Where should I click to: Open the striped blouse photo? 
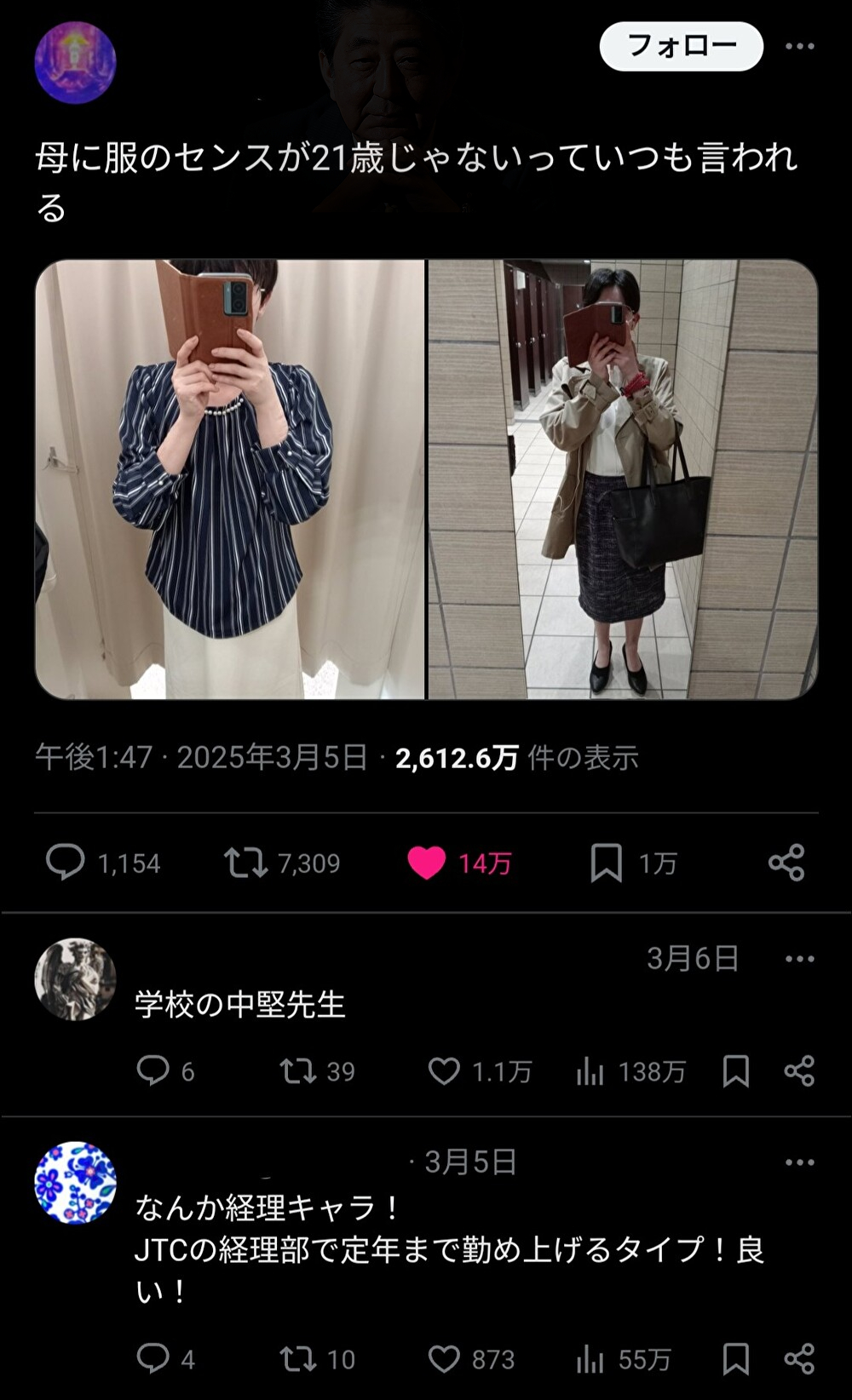tap(230, 479)
